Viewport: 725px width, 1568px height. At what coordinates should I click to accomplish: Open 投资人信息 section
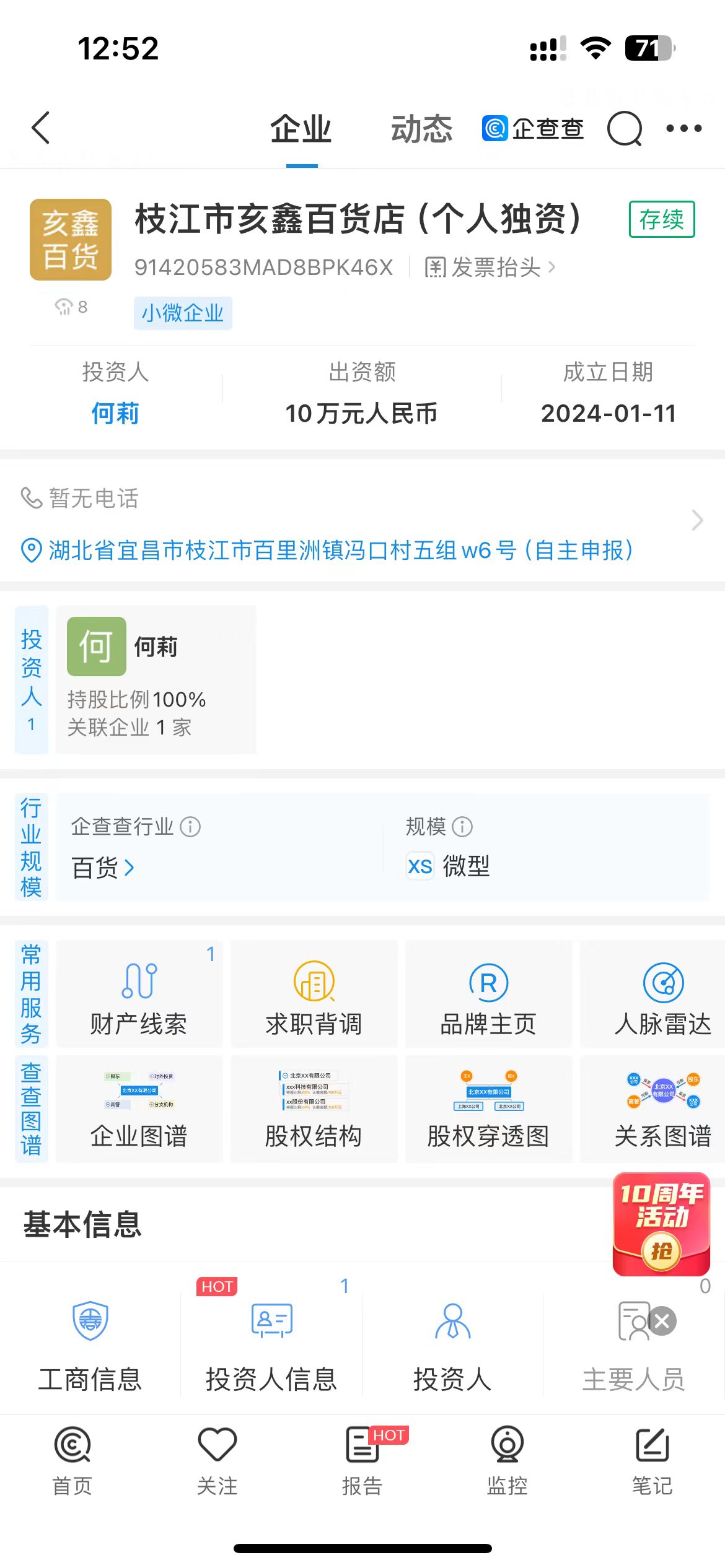click(271, 1344)
